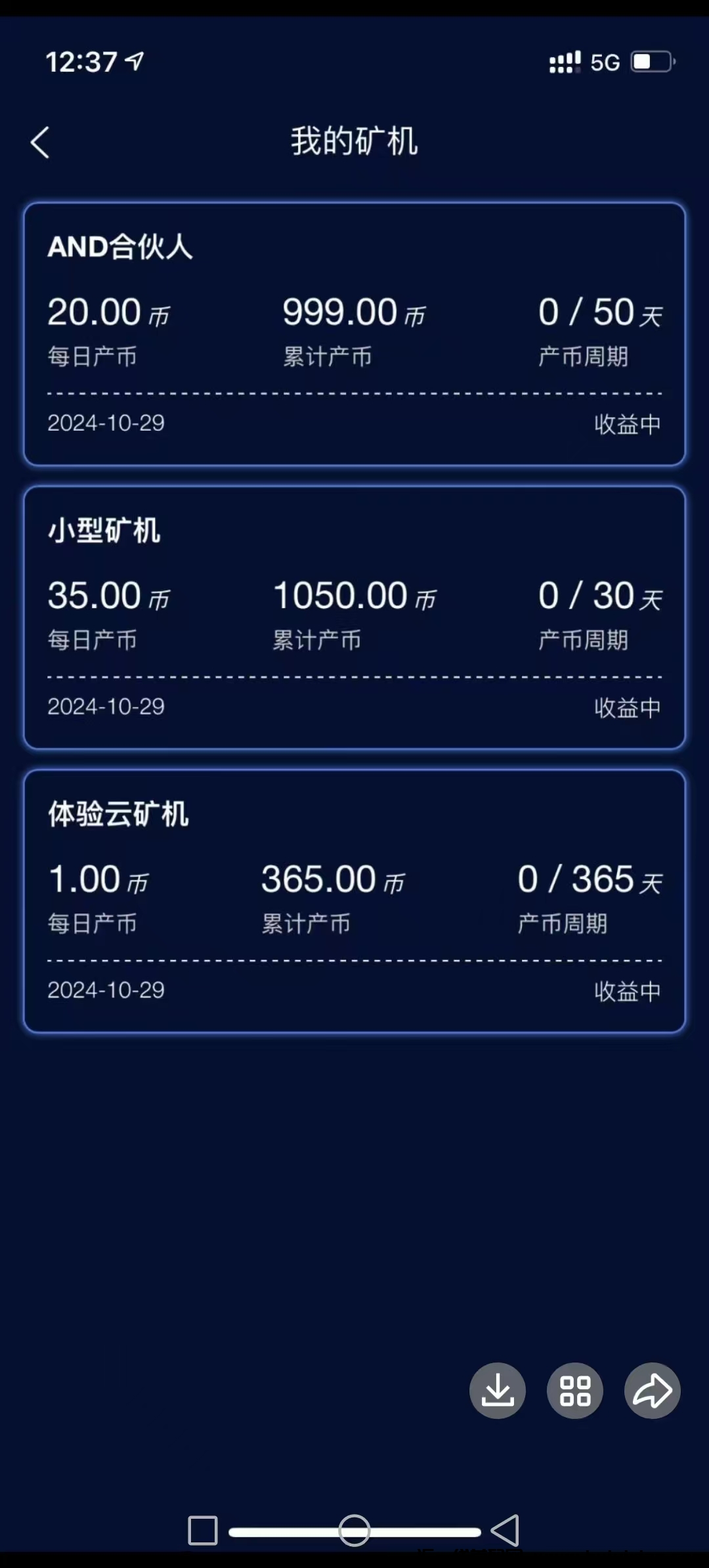Viewport: 709px width, 1568px height.
Task: Tap the date 2024-10-29 on 小型矿机 card
Action: pos(106,707)
